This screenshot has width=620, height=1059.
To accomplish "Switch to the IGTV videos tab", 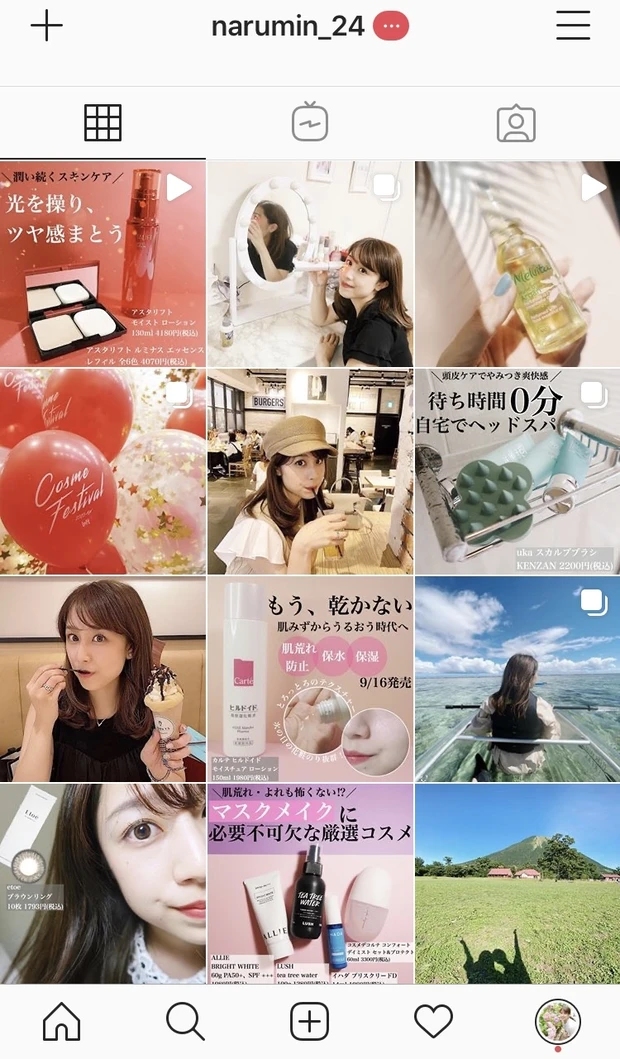I will (310, 123).
